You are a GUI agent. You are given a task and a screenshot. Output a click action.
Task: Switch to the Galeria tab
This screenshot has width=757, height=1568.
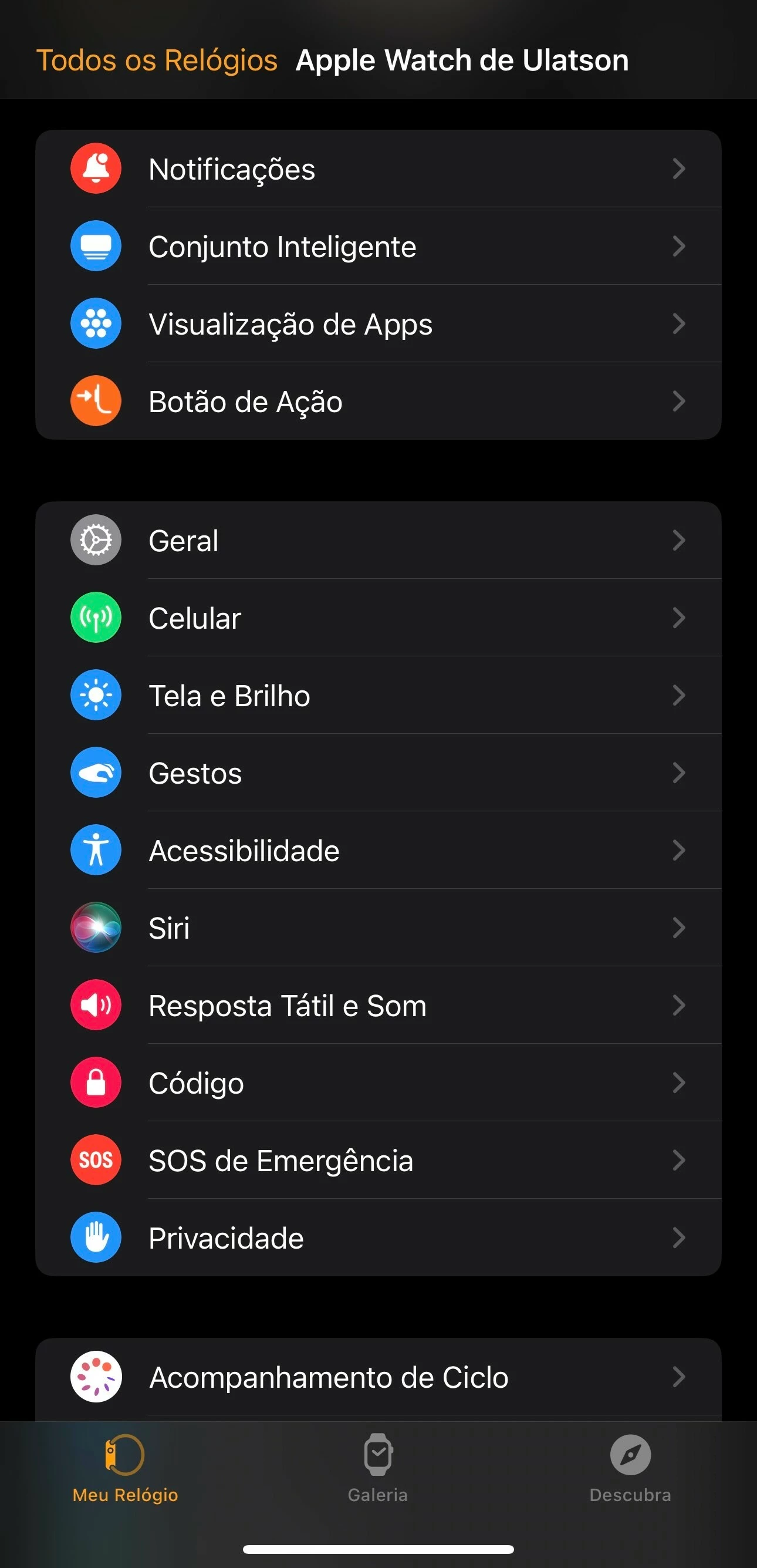[378, 1468]
